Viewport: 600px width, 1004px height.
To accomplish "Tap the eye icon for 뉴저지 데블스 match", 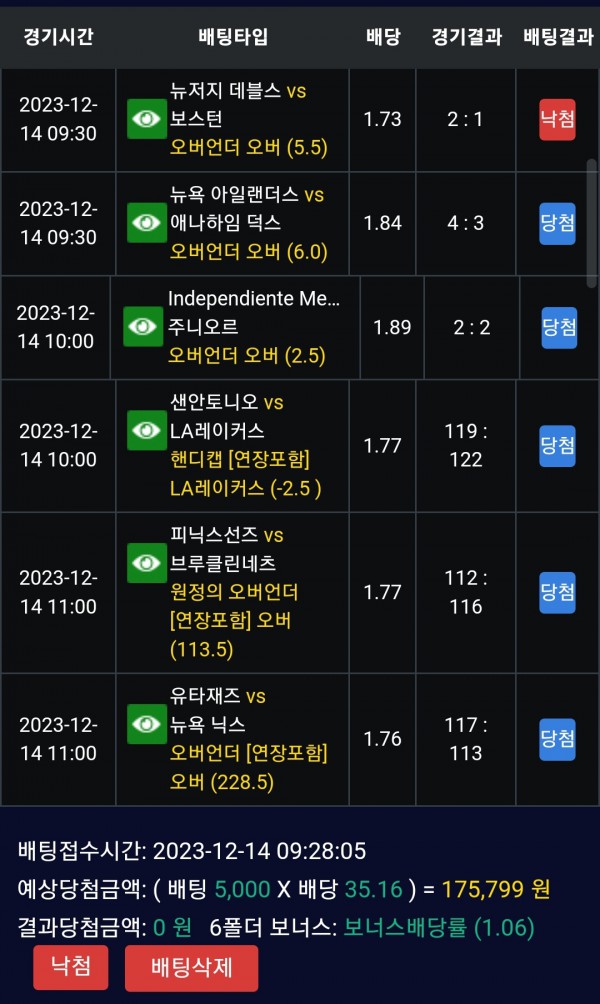I will (147, 119).
